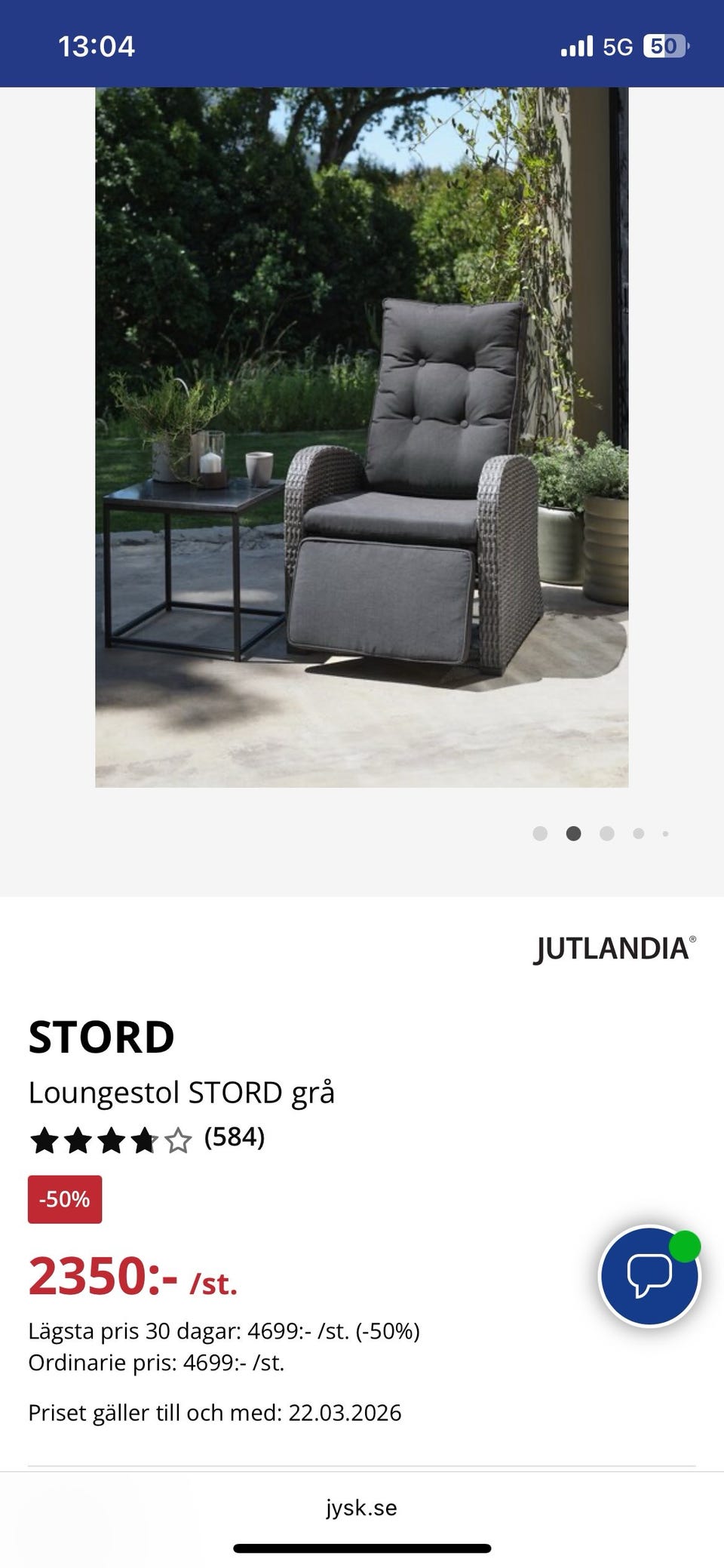Open the jysk.se website link
724x1568 pixels.
click(361, 1508)
